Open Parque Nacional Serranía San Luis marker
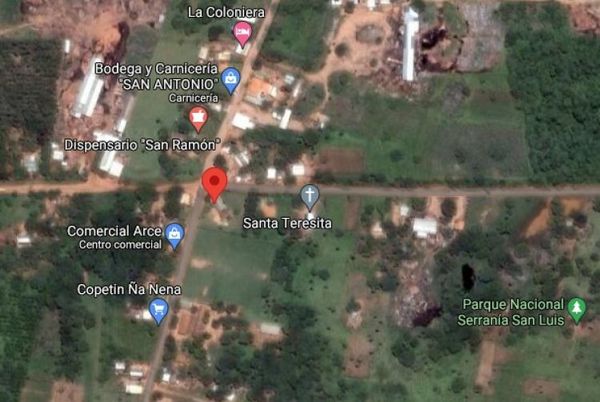The height and width of the screenshot is (402, 600). [576, 309]
